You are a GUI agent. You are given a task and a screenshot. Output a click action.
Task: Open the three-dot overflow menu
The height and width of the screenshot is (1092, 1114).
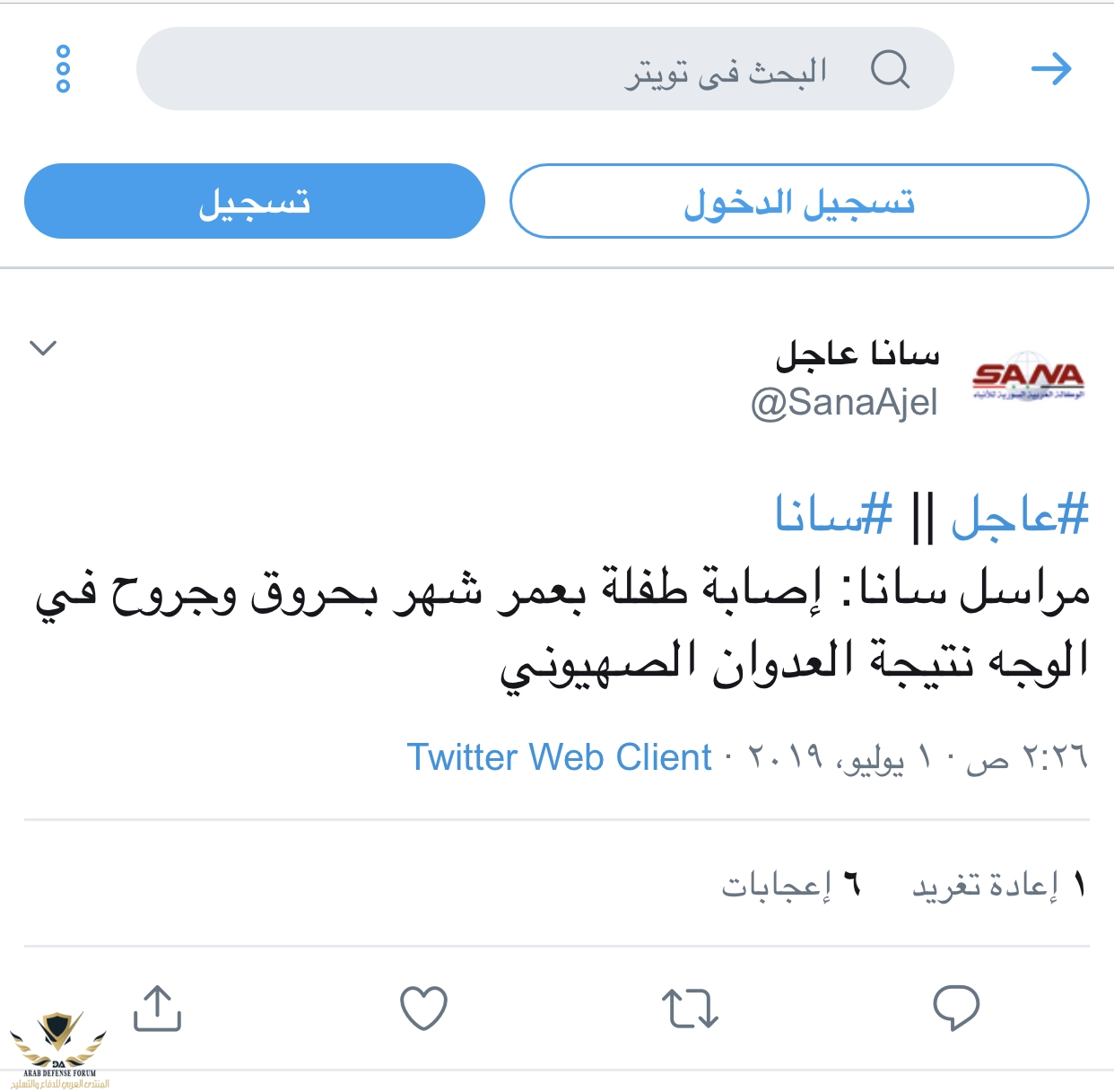pyautogui.click(x=63, y=68)
